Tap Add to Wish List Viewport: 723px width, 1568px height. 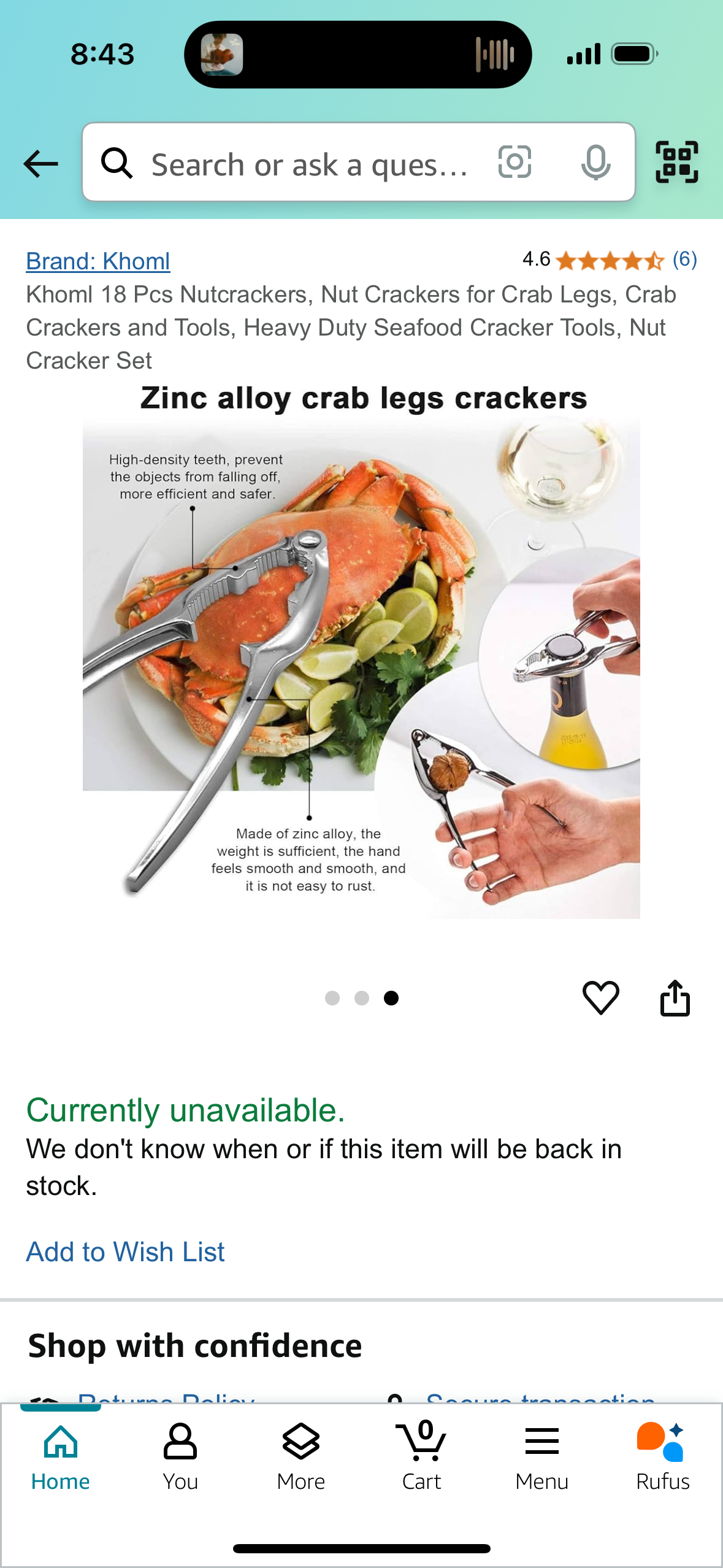pyautogui.click(x=125, y=1252)
